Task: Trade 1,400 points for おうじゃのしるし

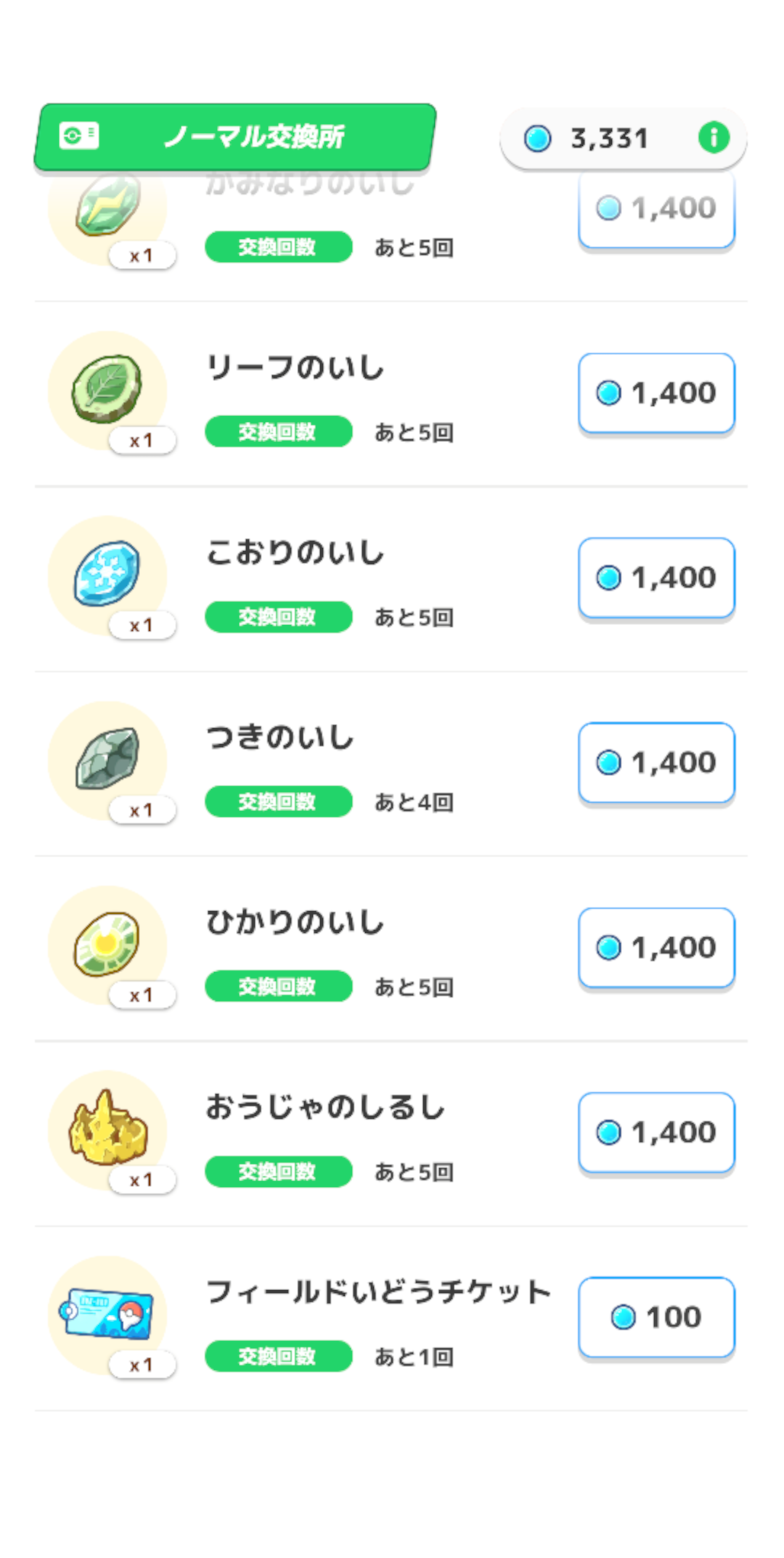Action: 657,1132
